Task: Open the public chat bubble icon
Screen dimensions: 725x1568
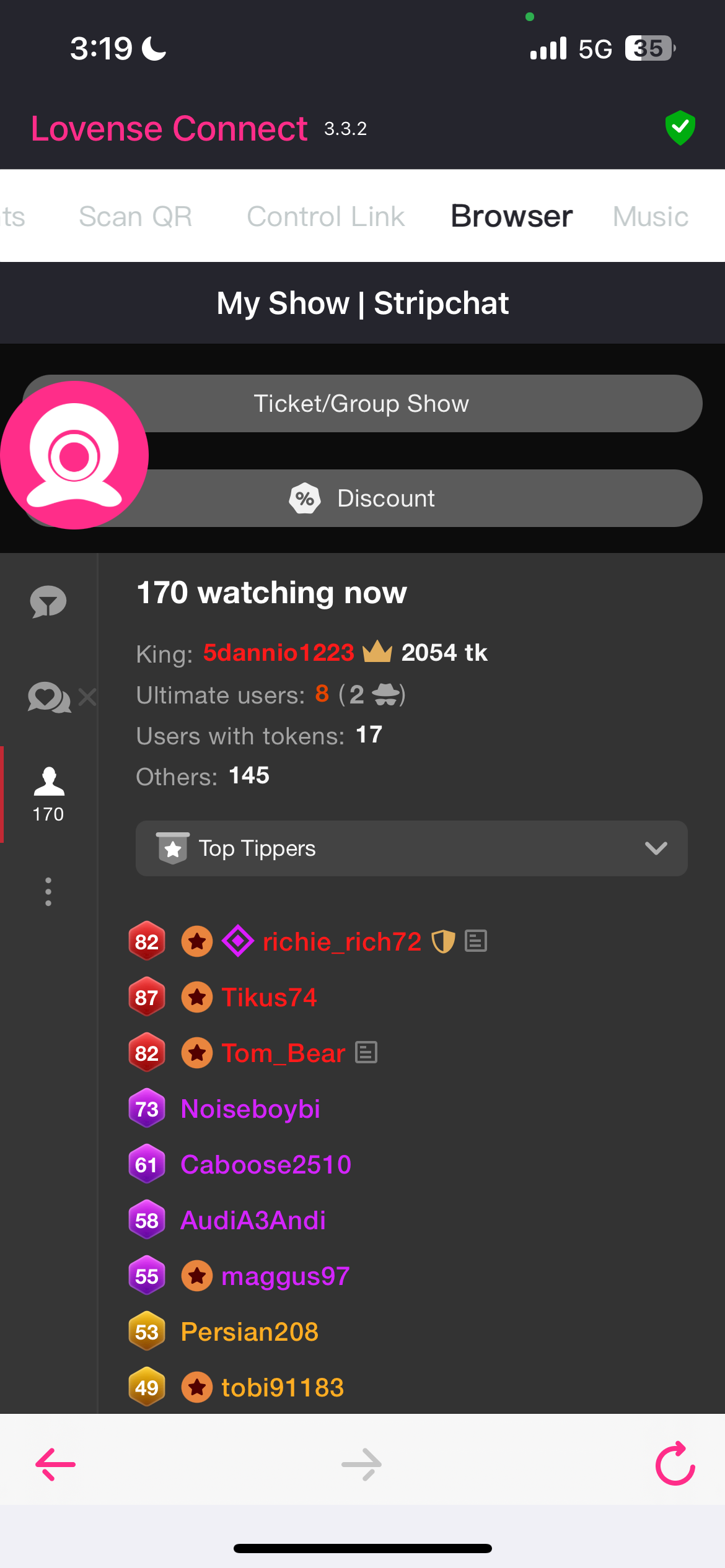Action: [48, 602]
